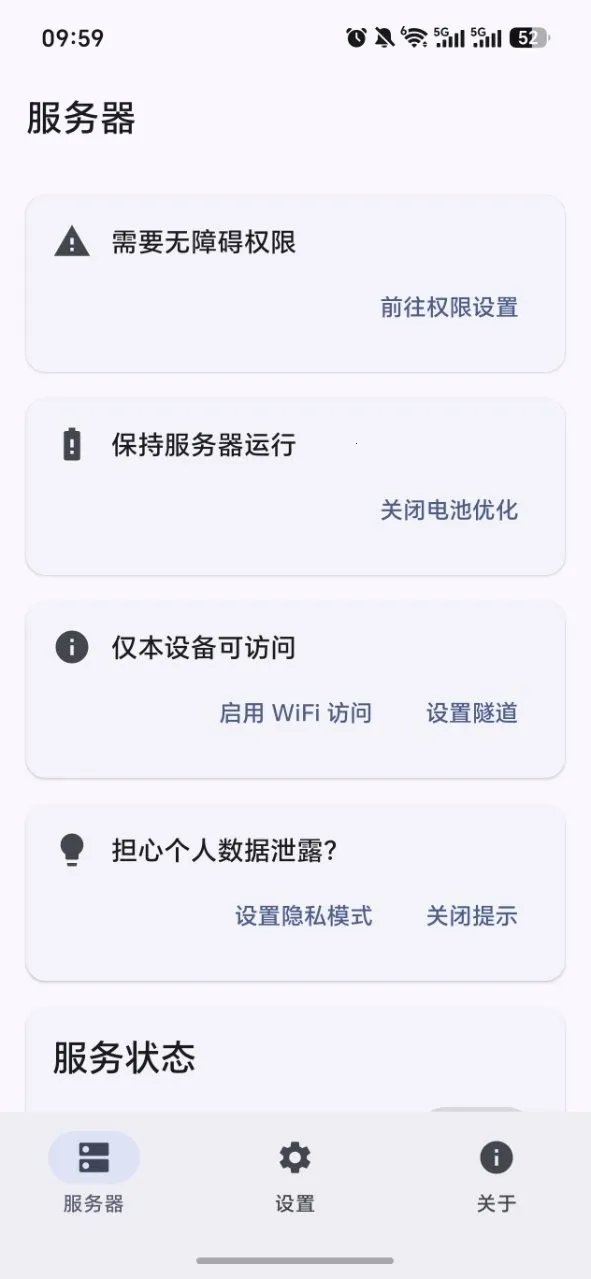Select 设置隐私模式
The height and width of the screenshot is (1279, 591).
[x=304, y=916]
